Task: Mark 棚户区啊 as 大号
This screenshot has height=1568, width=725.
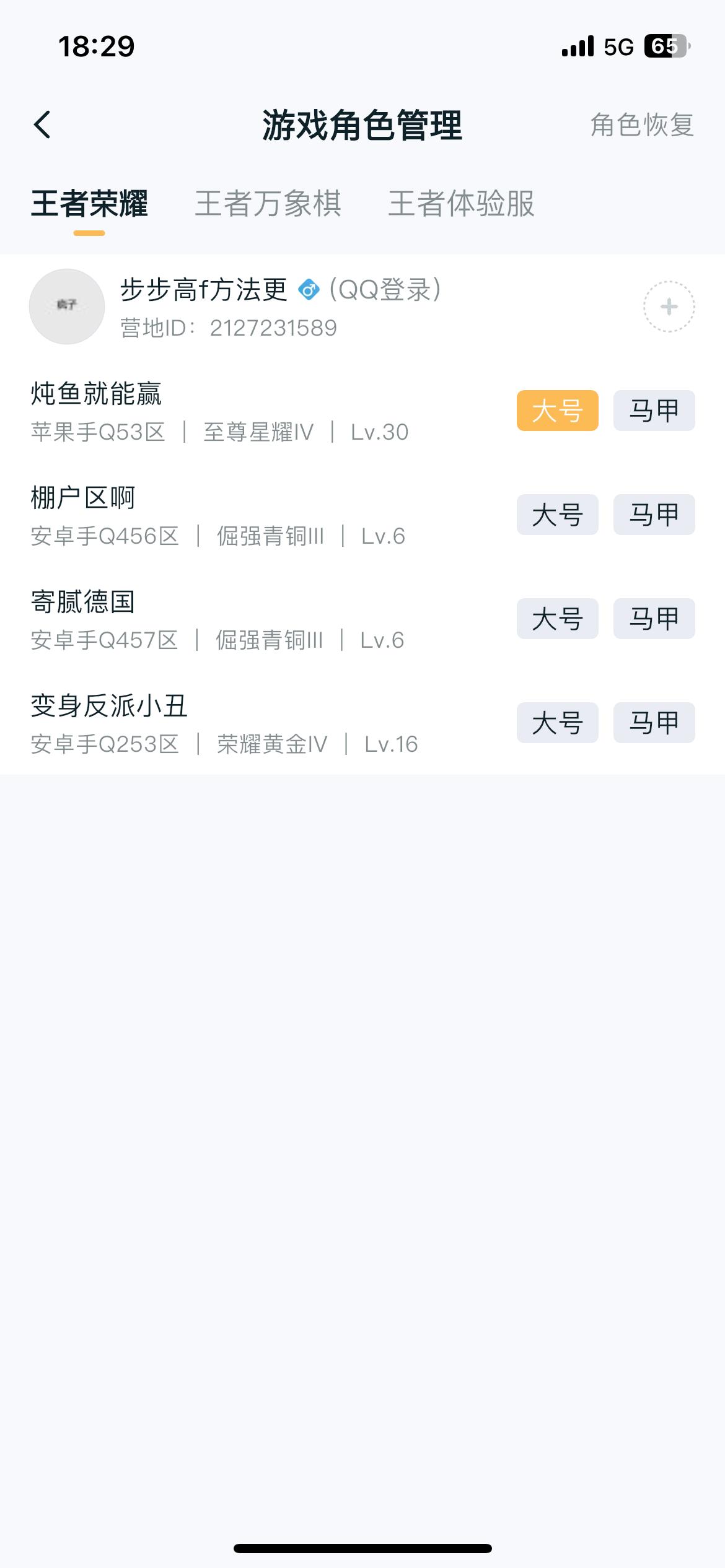Action: click(x=556, y=515)
